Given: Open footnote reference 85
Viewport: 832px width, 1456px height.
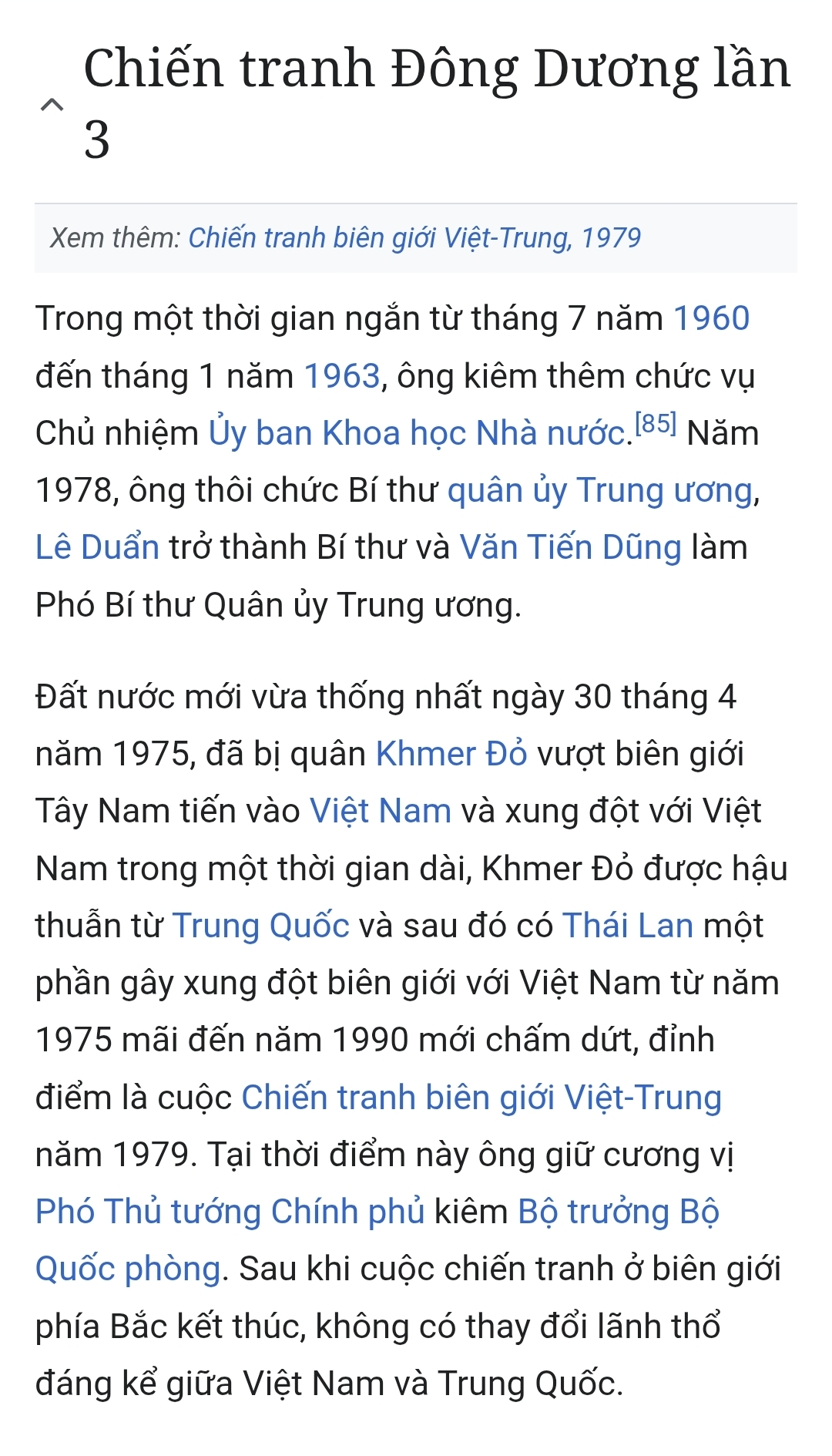Looking at the screenshot, I should pyautogui.click(x=656, y=423).
